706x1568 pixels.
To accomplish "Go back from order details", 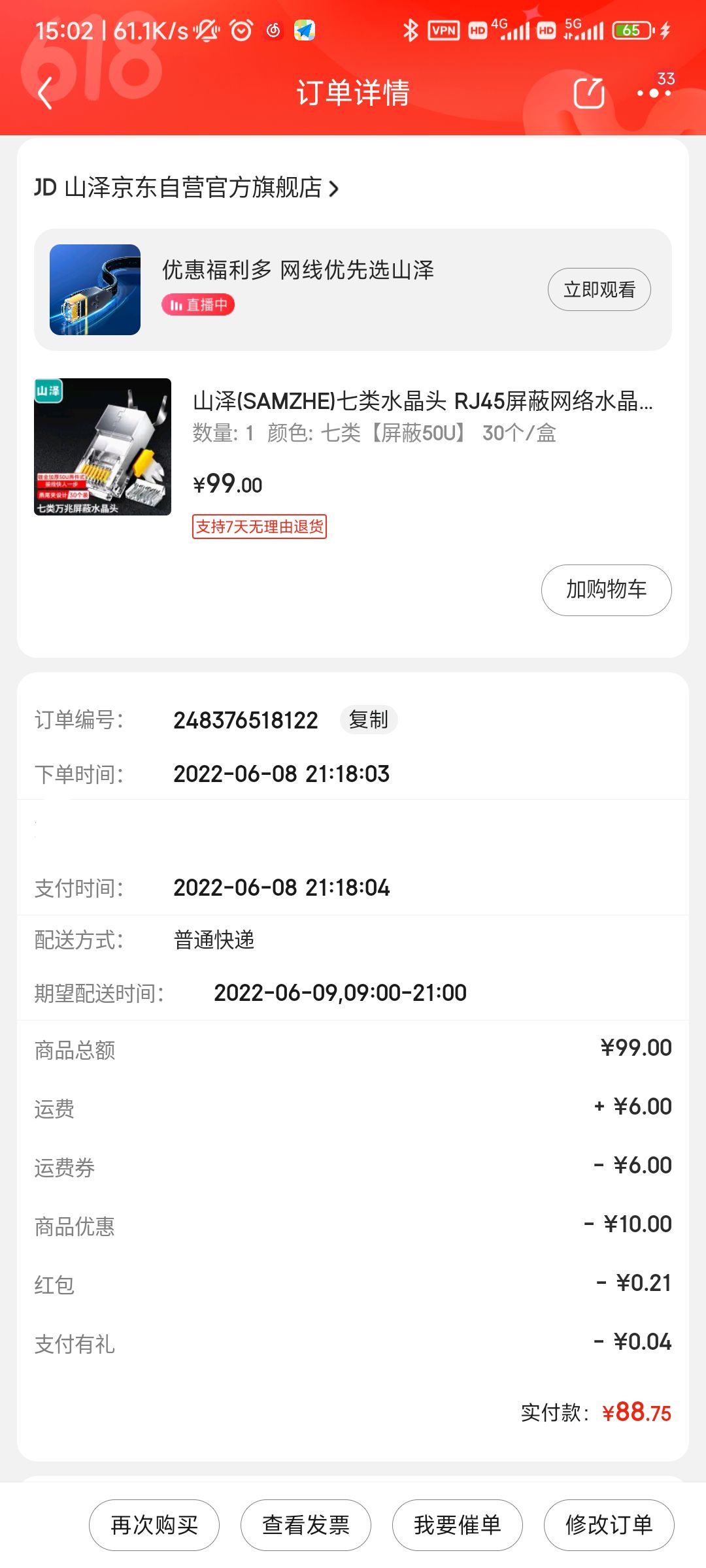I will click(44, 93).
